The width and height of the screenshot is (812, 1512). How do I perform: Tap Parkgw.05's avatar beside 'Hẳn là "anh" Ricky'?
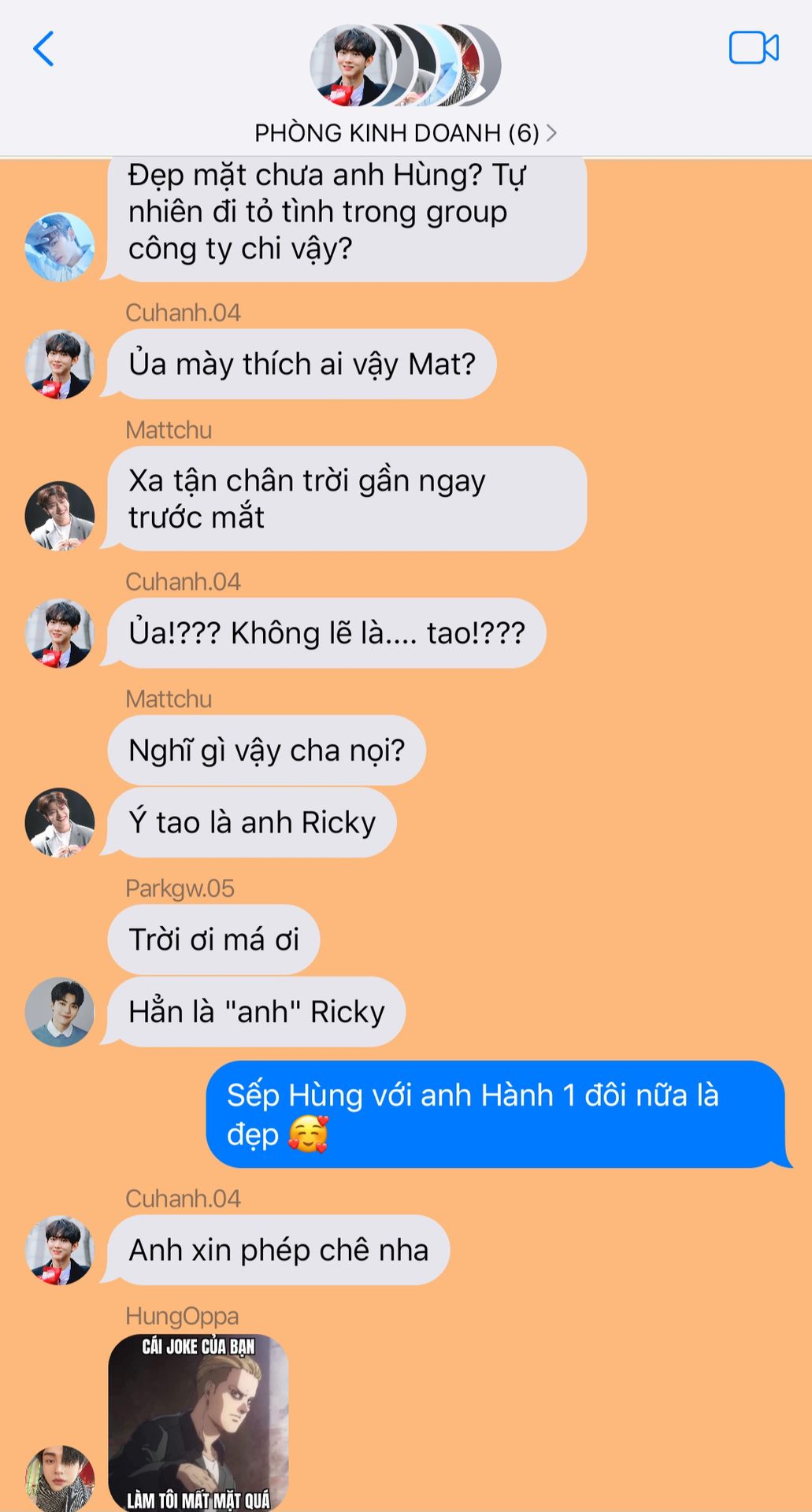(x=60, y=1012)
